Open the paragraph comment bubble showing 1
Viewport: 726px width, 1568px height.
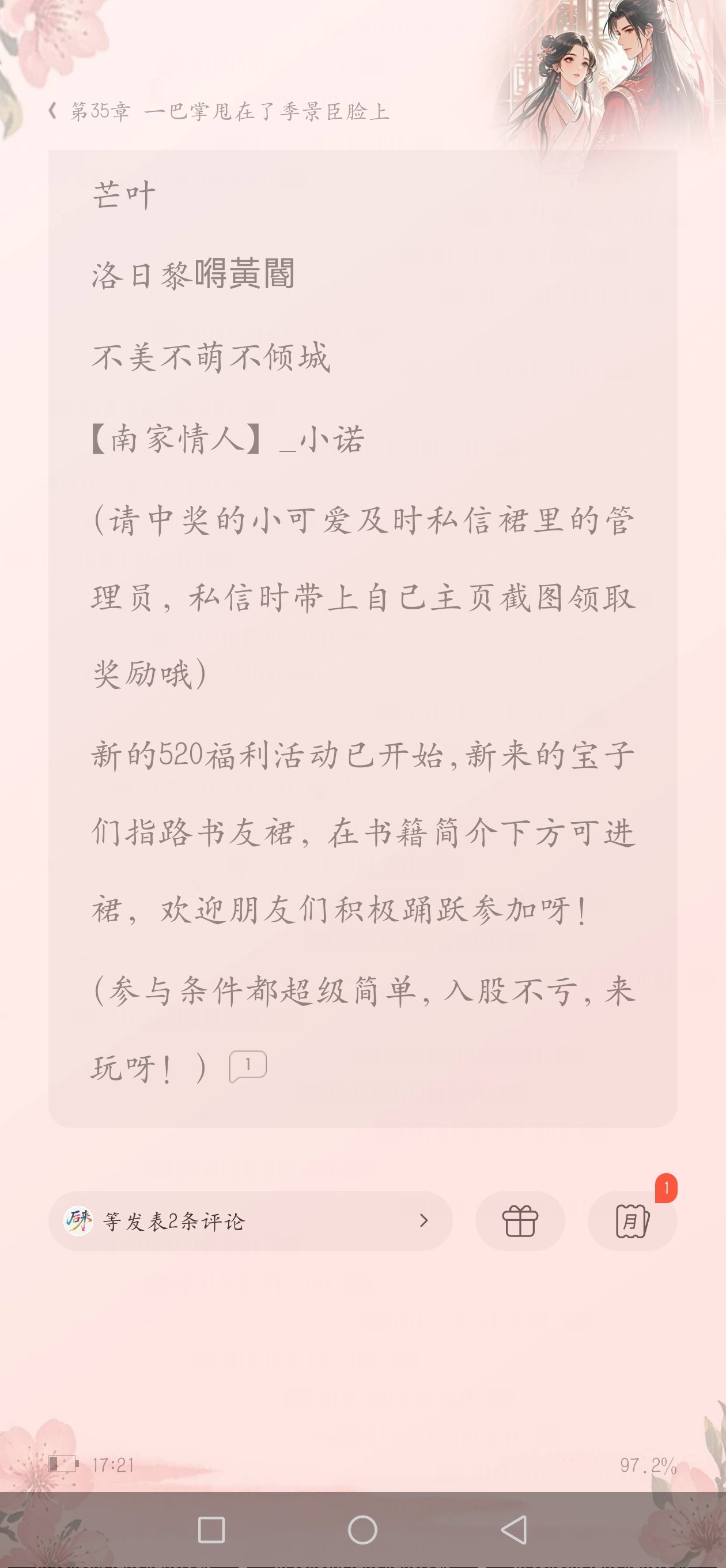[248, 1067]
